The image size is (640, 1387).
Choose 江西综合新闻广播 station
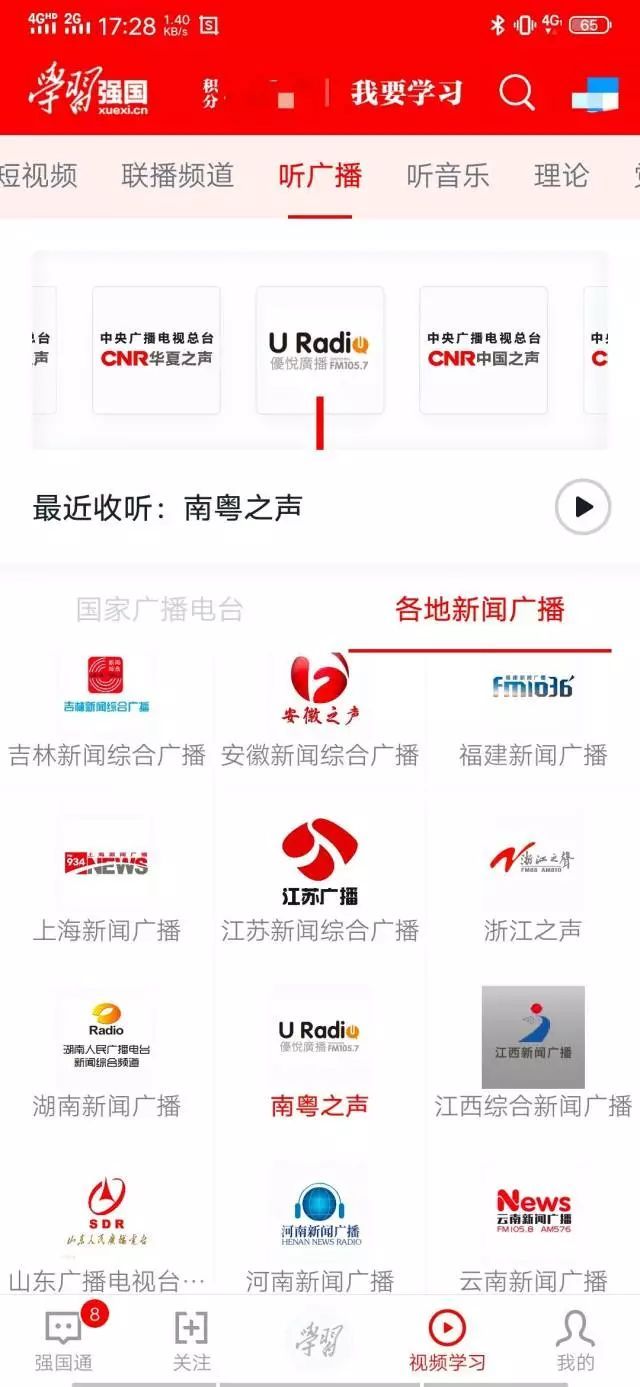533,1060
